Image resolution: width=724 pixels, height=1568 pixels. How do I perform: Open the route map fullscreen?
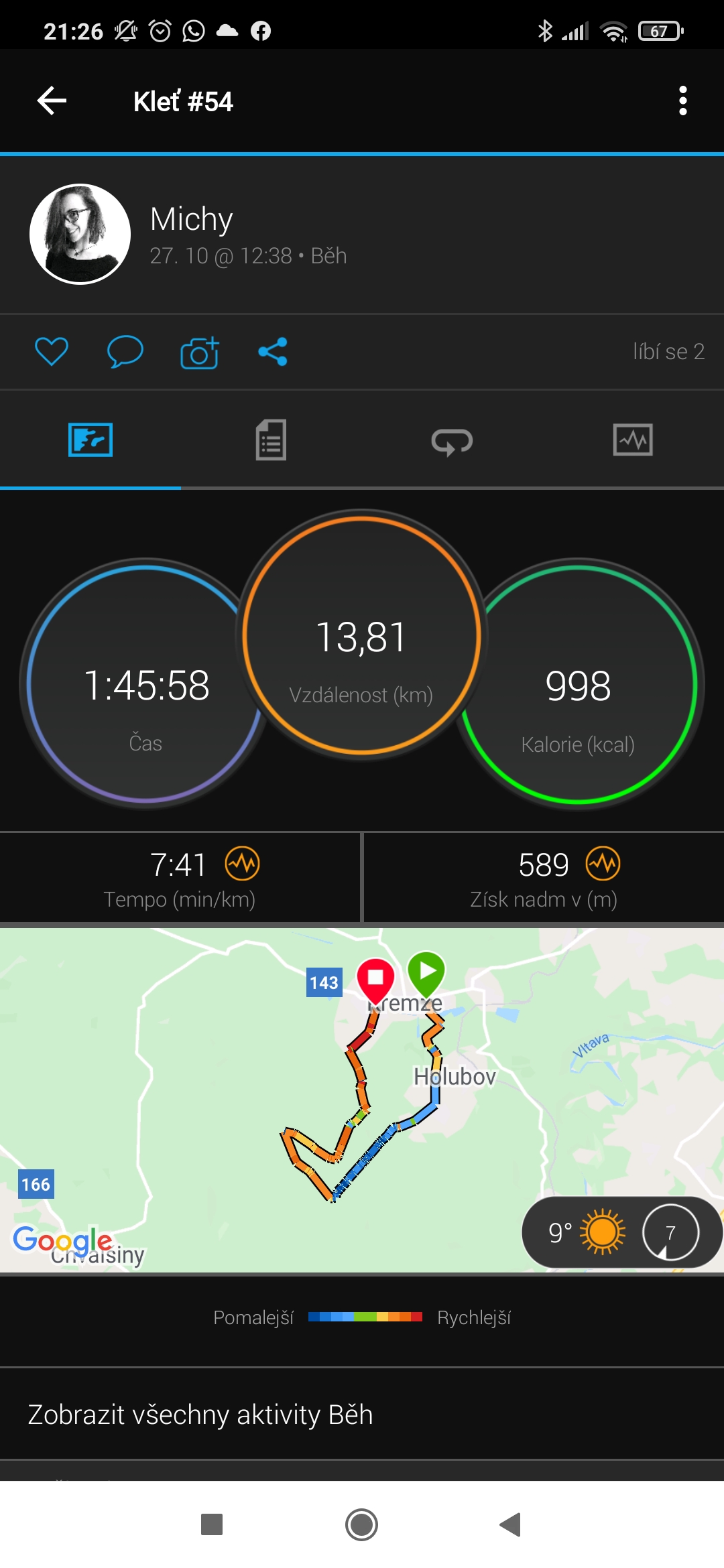pyautogui.click(x=362, y=1100)
